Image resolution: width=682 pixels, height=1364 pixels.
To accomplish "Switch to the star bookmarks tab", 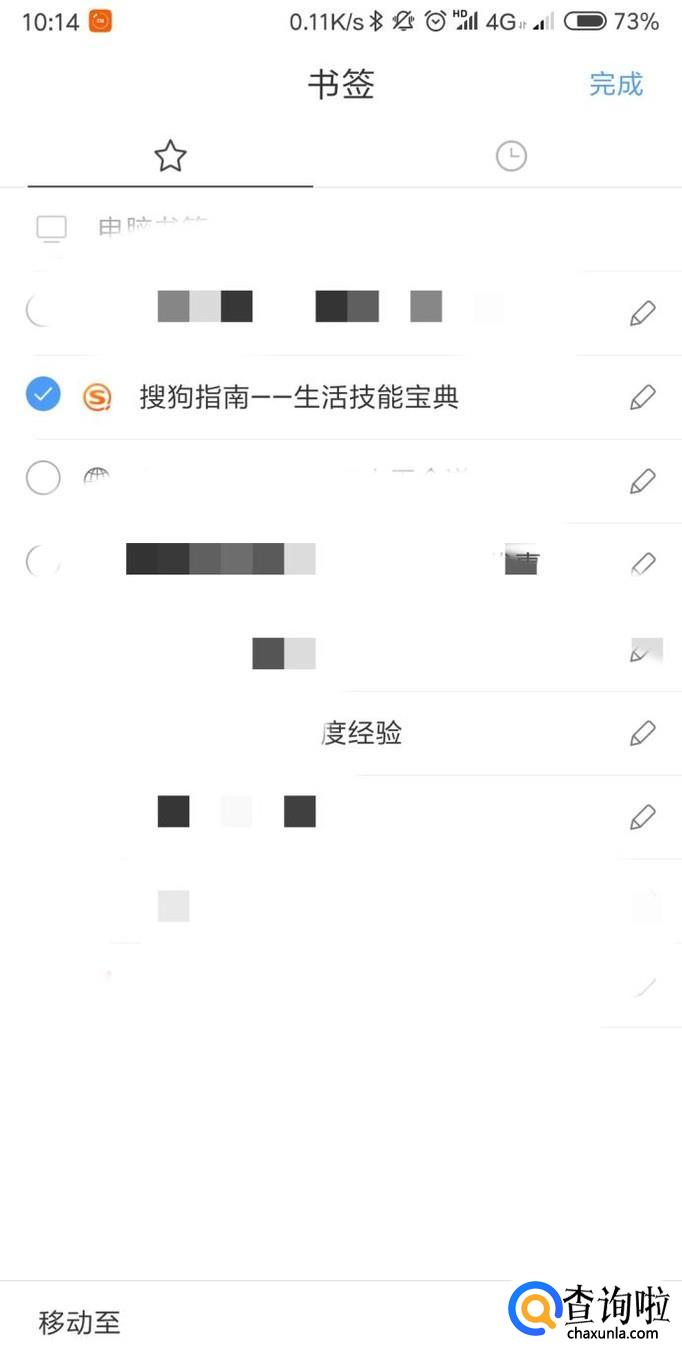I will coord(170,156).
